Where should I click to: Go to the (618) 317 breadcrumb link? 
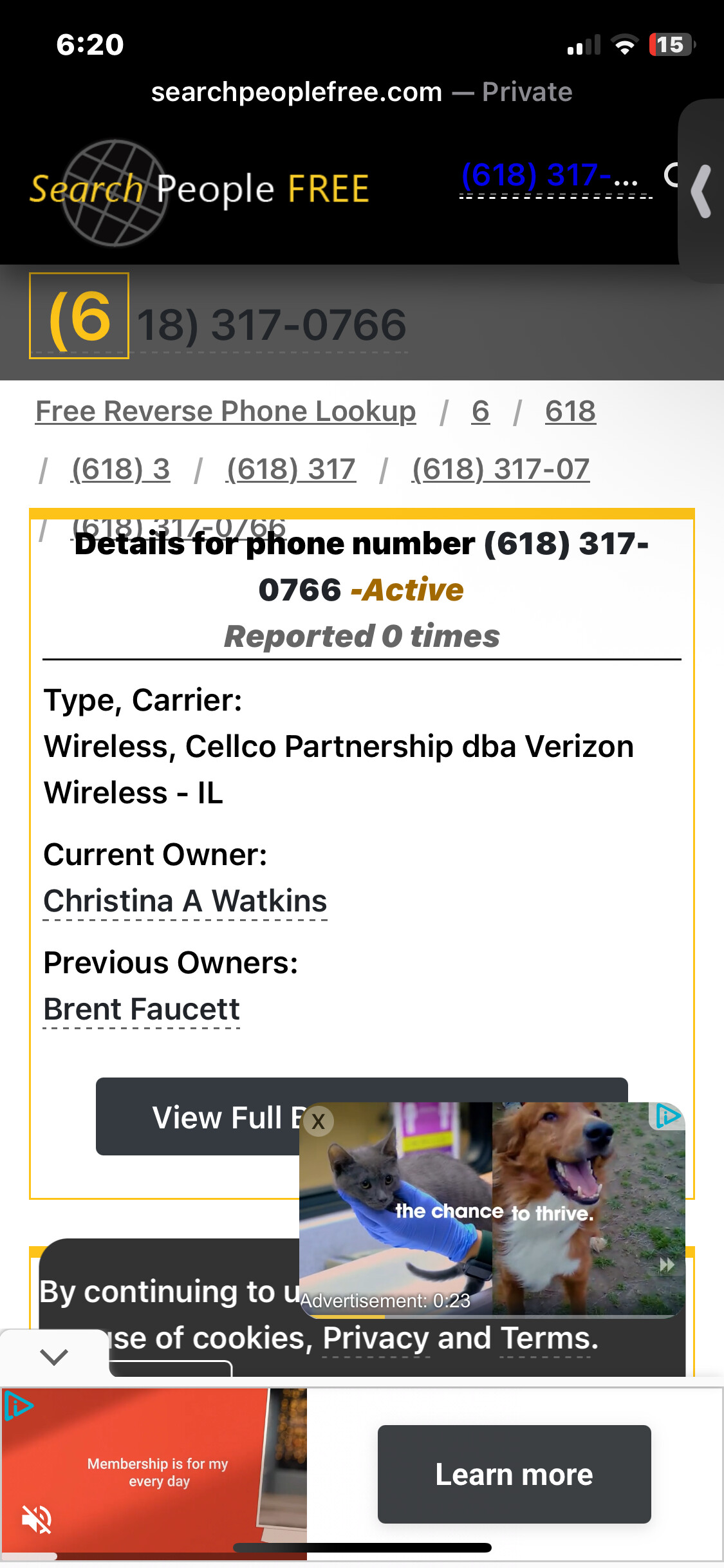tap(291, 469)
